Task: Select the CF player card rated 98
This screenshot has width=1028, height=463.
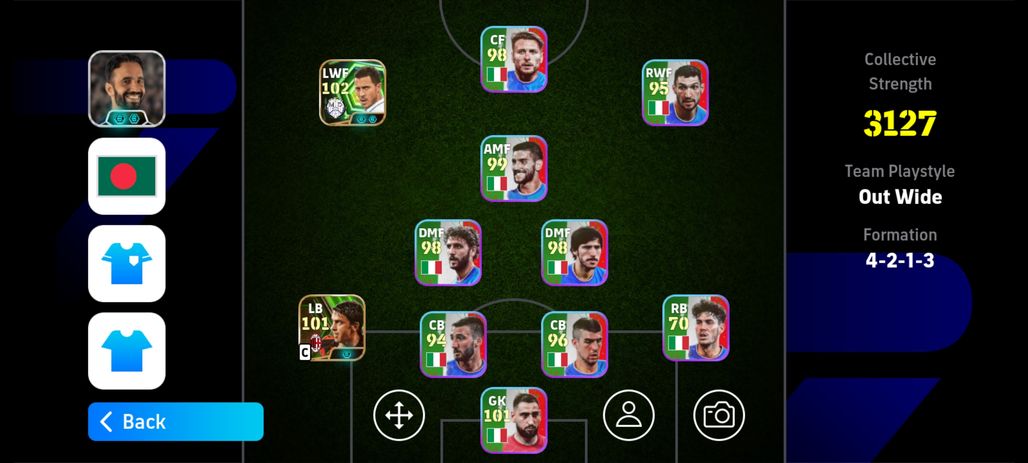Action: 514,59
